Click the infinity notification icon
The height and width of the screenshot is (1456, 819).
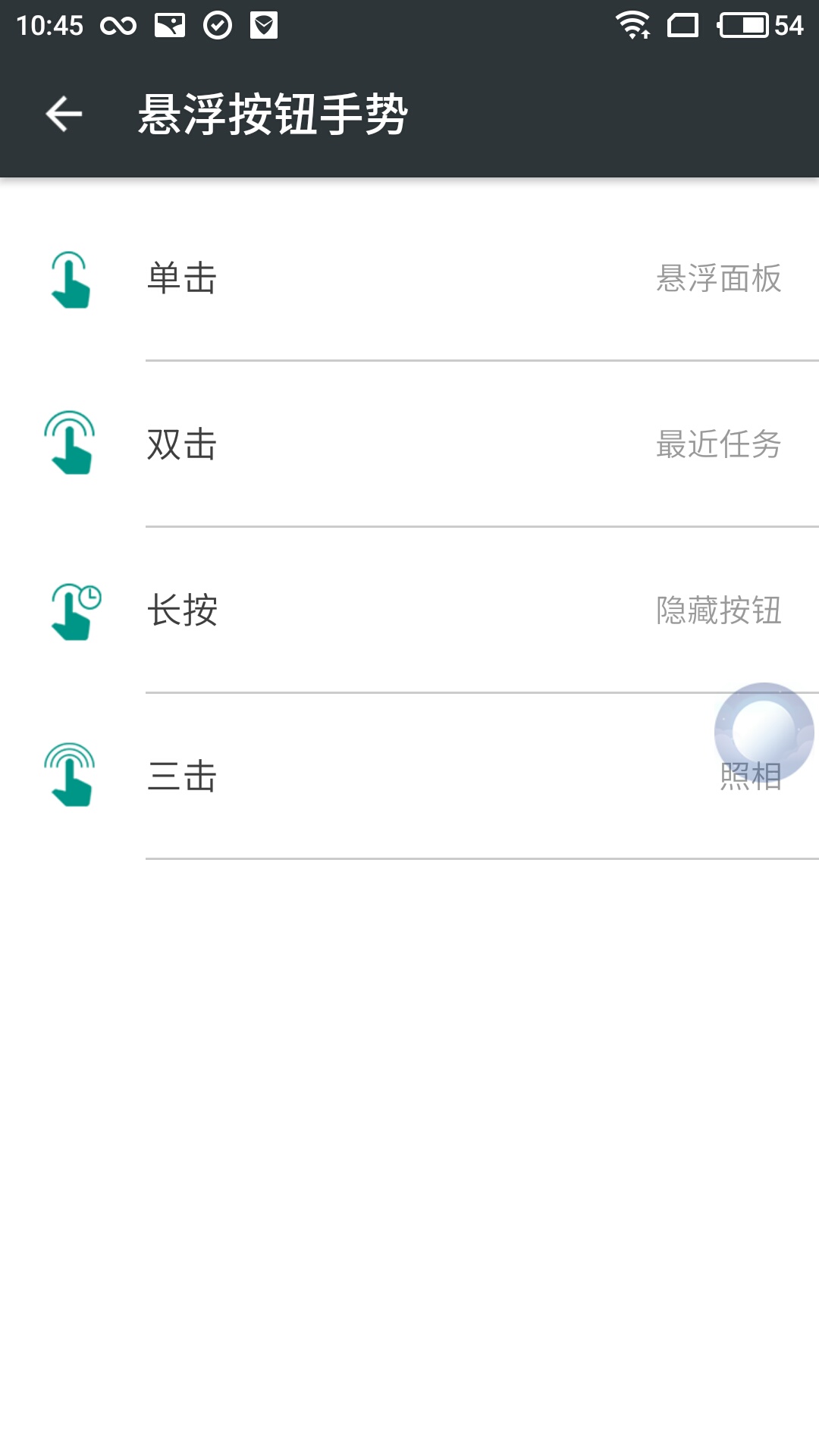[118, 24]
